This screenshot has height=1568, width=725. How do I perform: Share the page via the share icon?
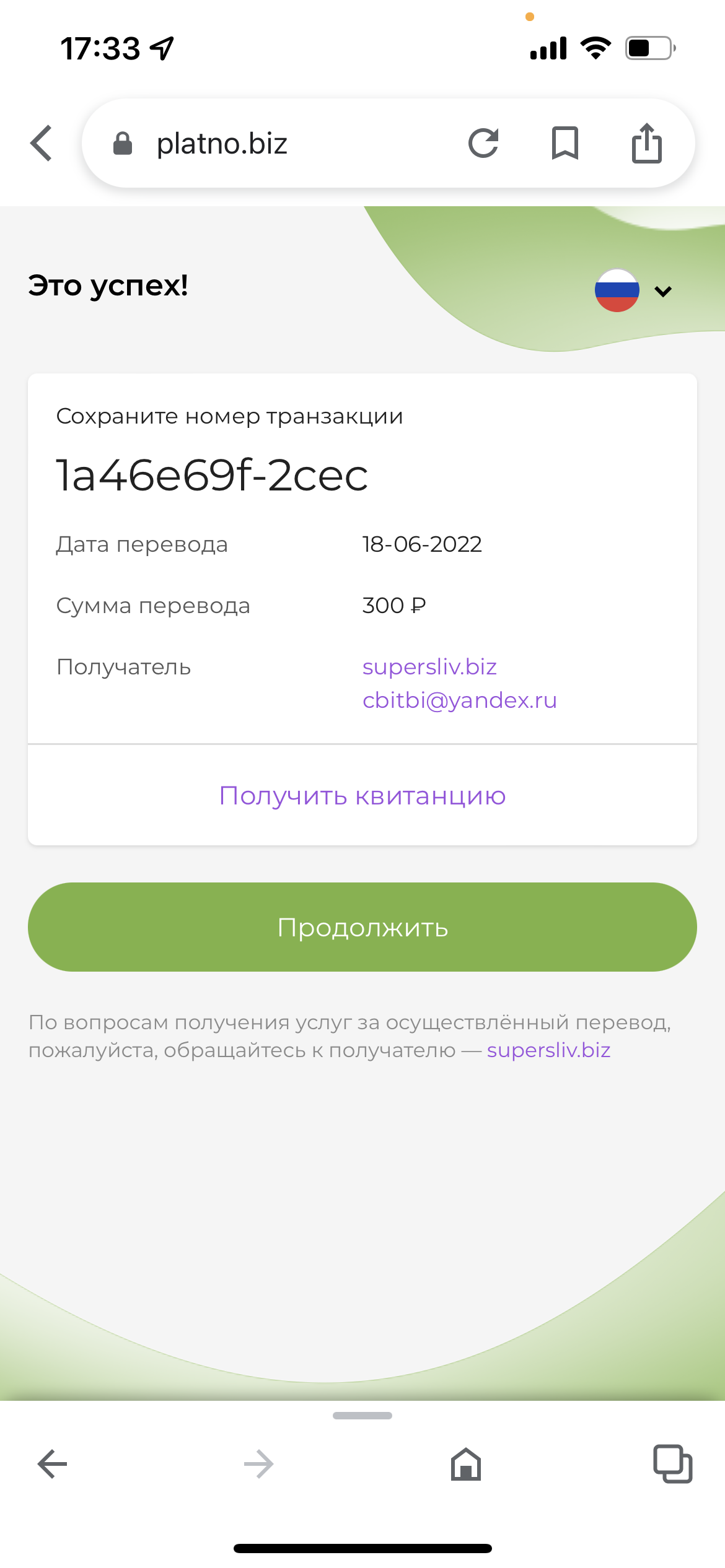pyautogui.click(x=647, y=143)
